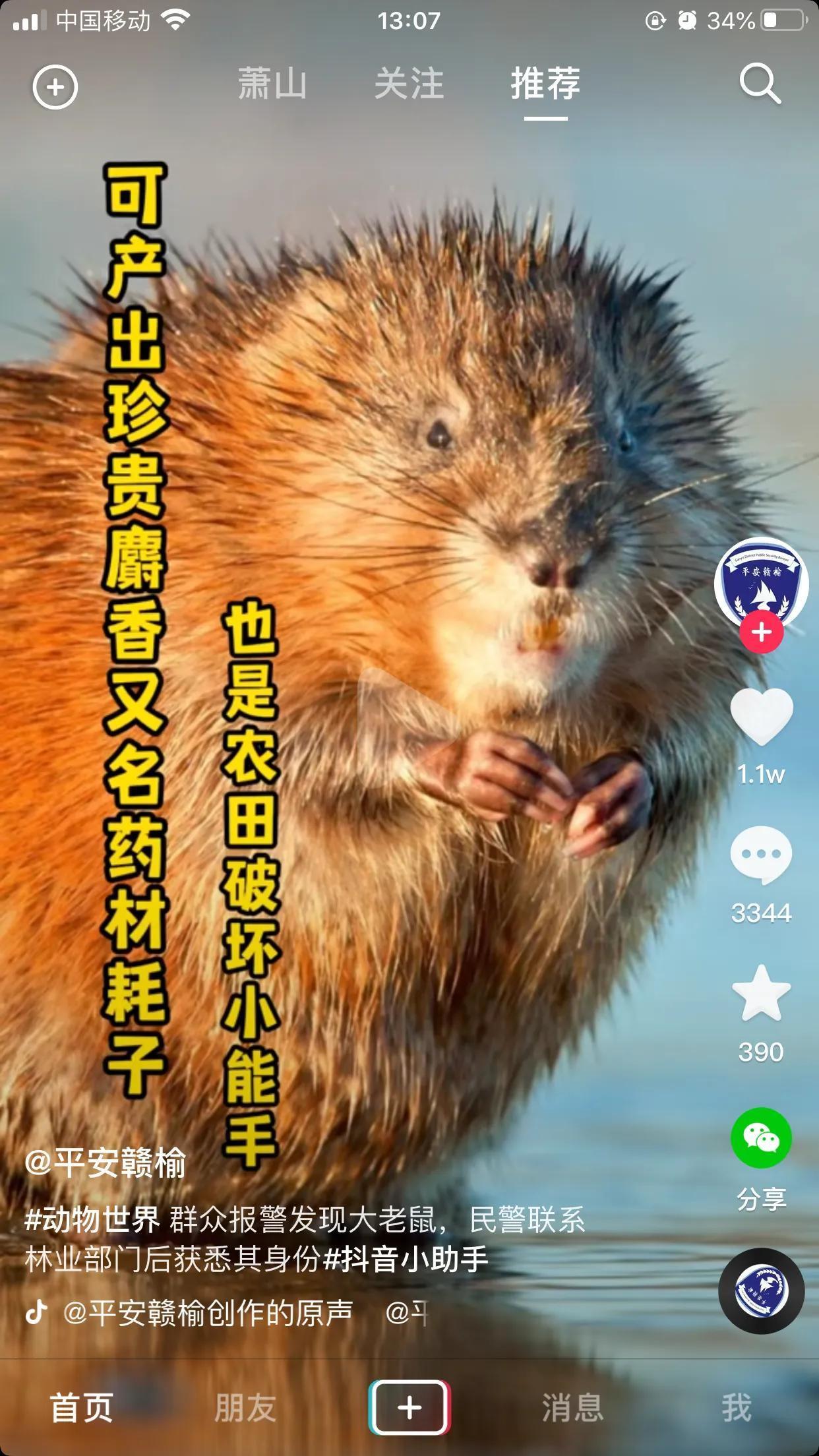Screen dimensions: 819x1456
Task: Open the @平安赣榆 username link
Action: pyautogui.click(x=106, y=1162)
